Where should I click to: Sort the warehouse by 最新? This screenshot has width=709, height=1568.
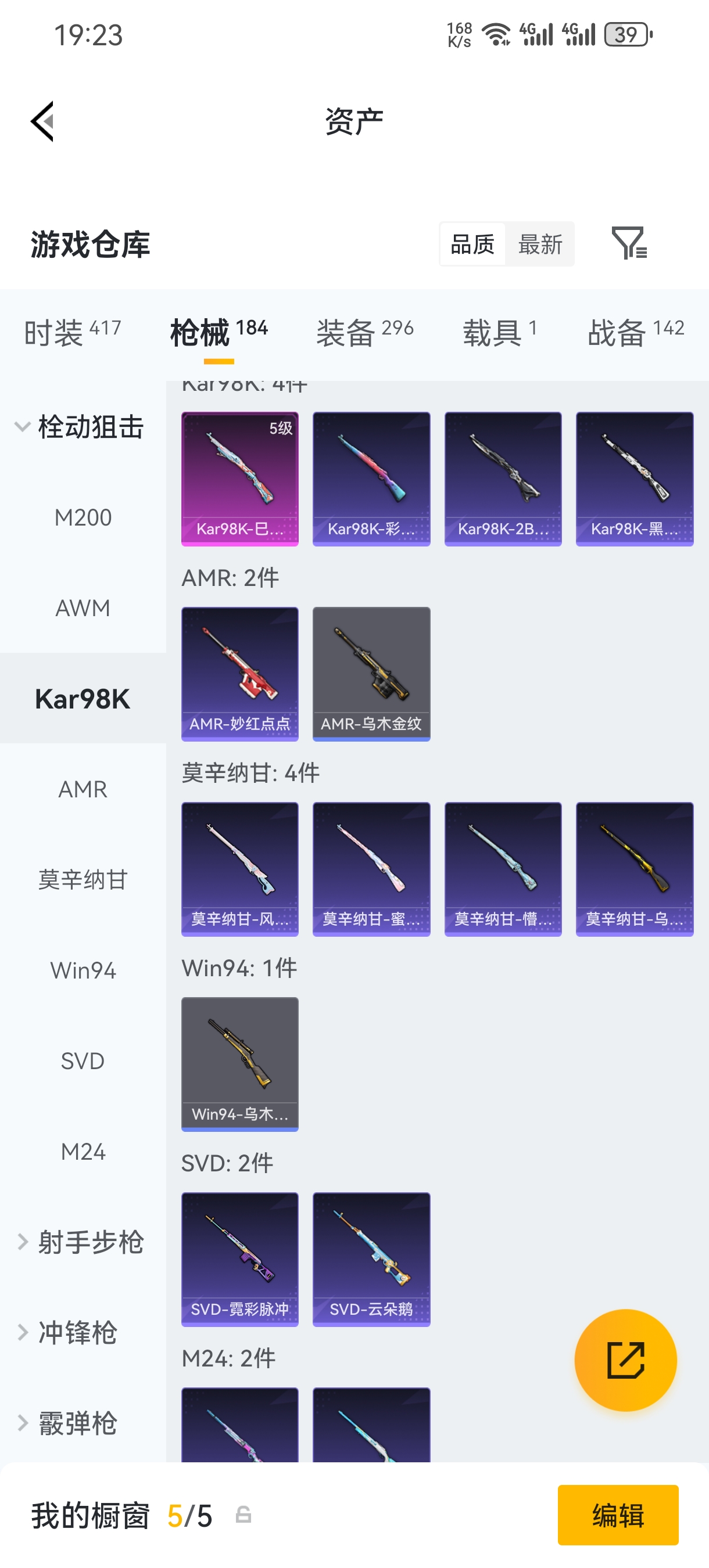[540, 244]
